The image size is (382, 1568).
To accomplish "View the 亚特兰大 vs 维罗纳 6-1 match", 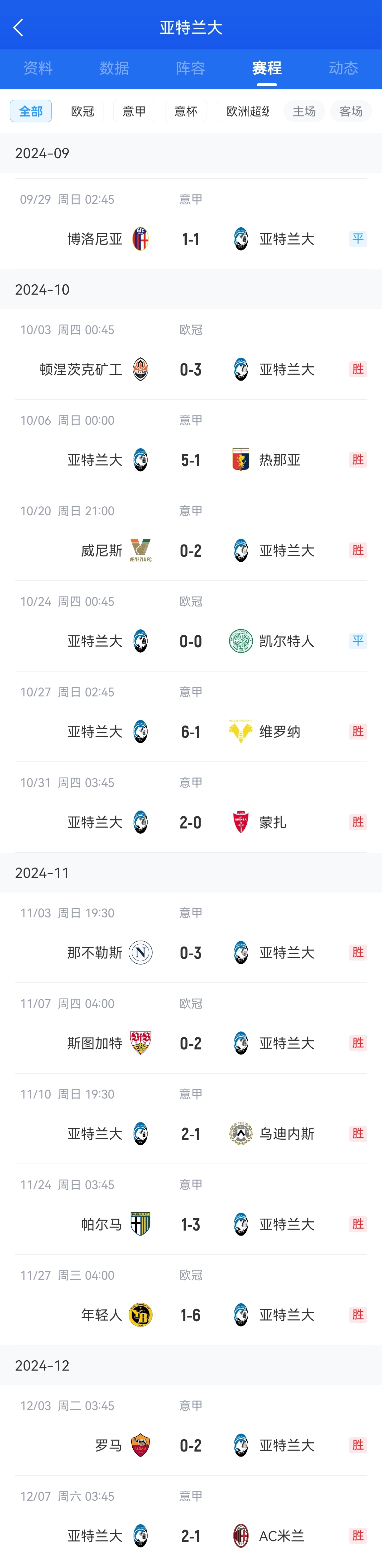I will 190,732.
